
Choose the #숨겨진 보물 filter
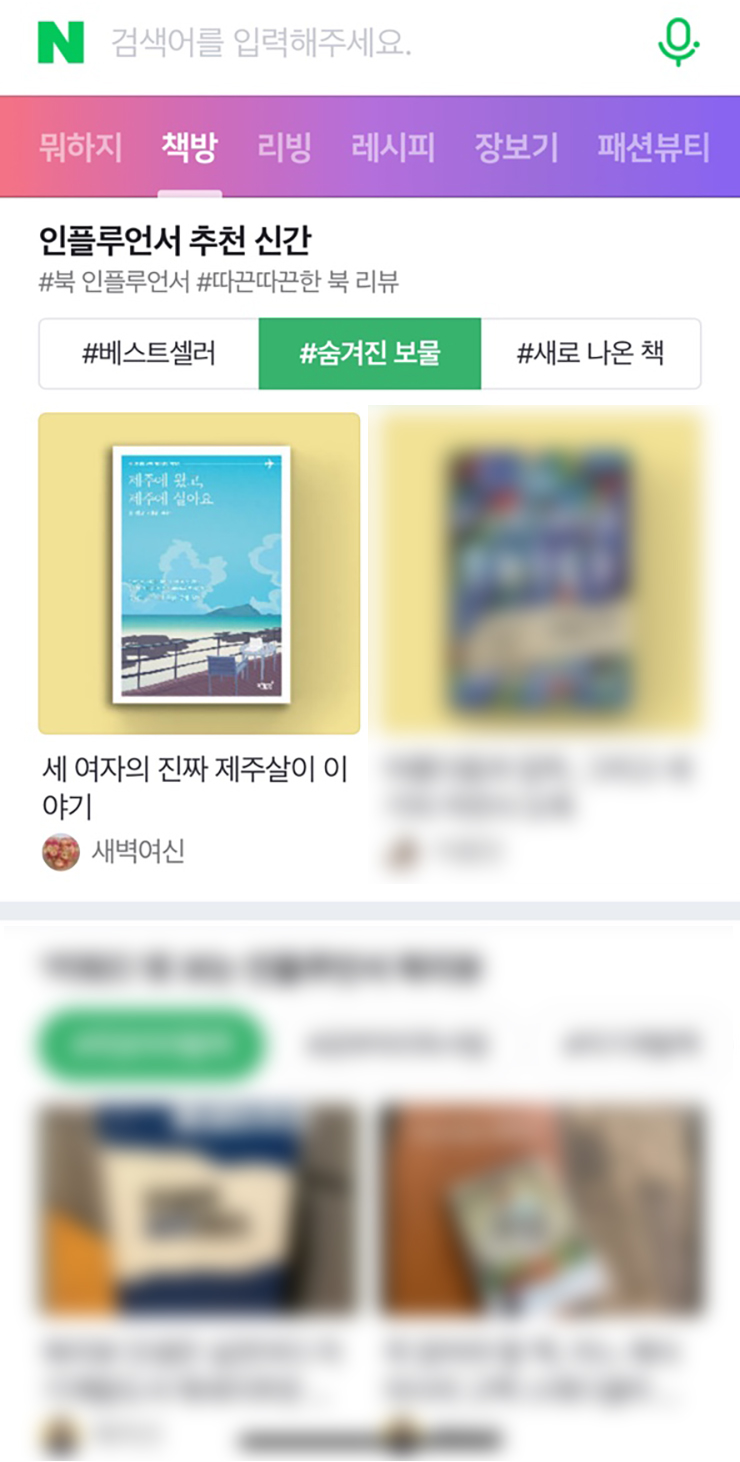(x=370, y=353)
